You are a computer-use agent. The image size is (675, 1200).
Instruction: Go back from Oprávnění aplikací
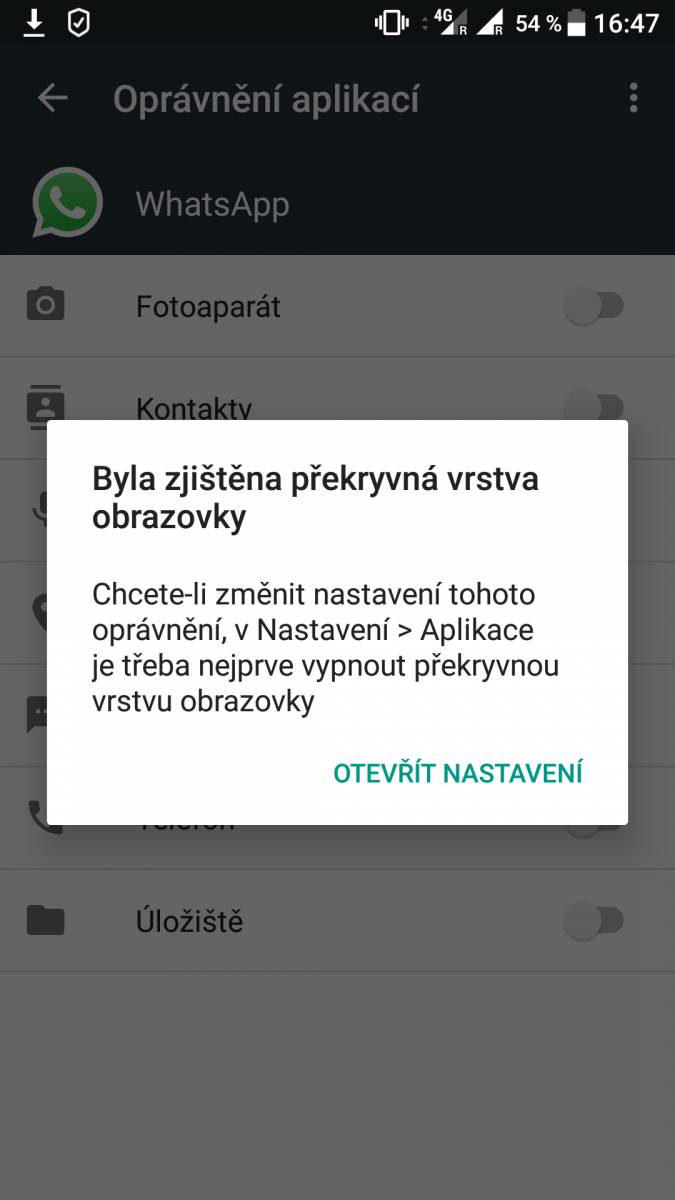point(52,98)
